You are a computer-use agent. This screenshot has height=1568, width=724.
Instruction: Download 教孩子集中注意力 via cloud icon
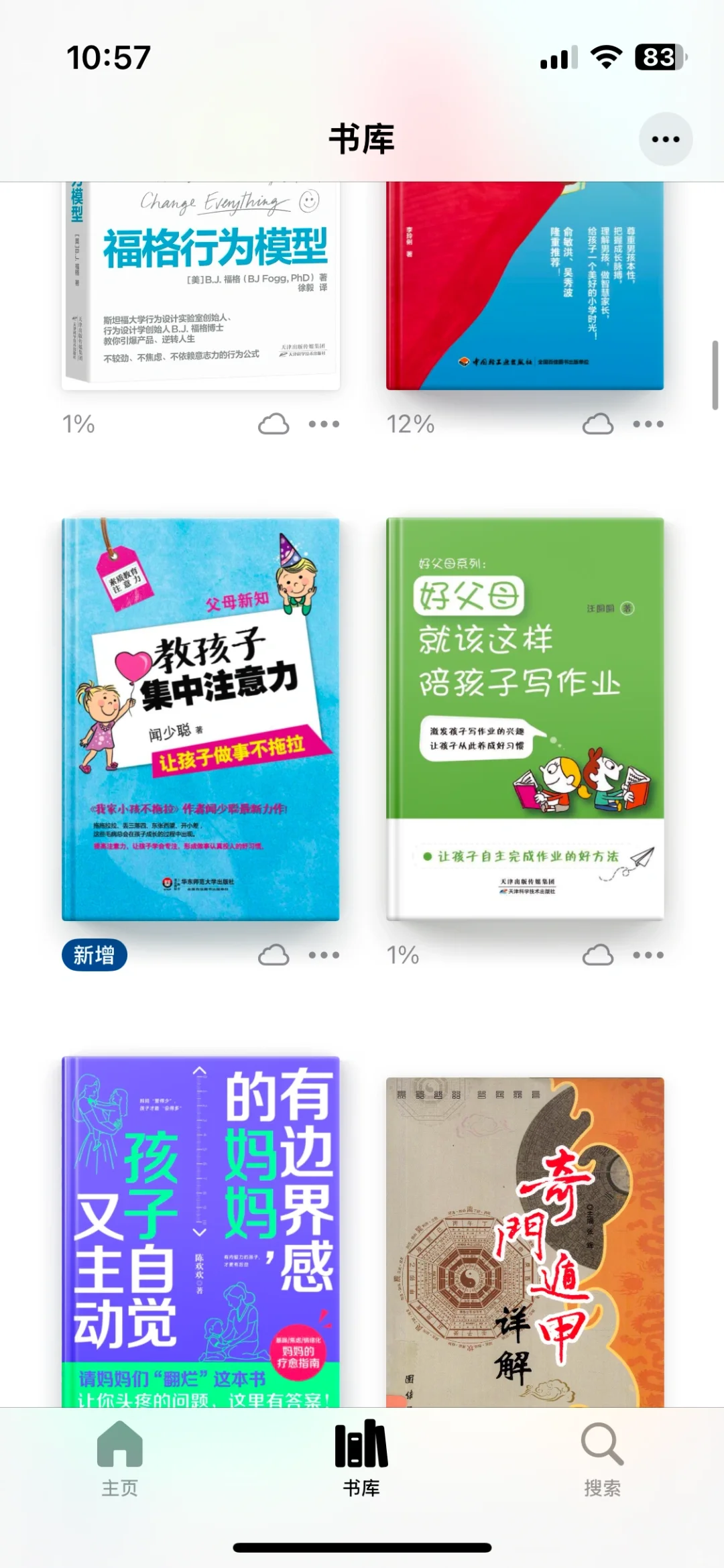pos(274,955)
